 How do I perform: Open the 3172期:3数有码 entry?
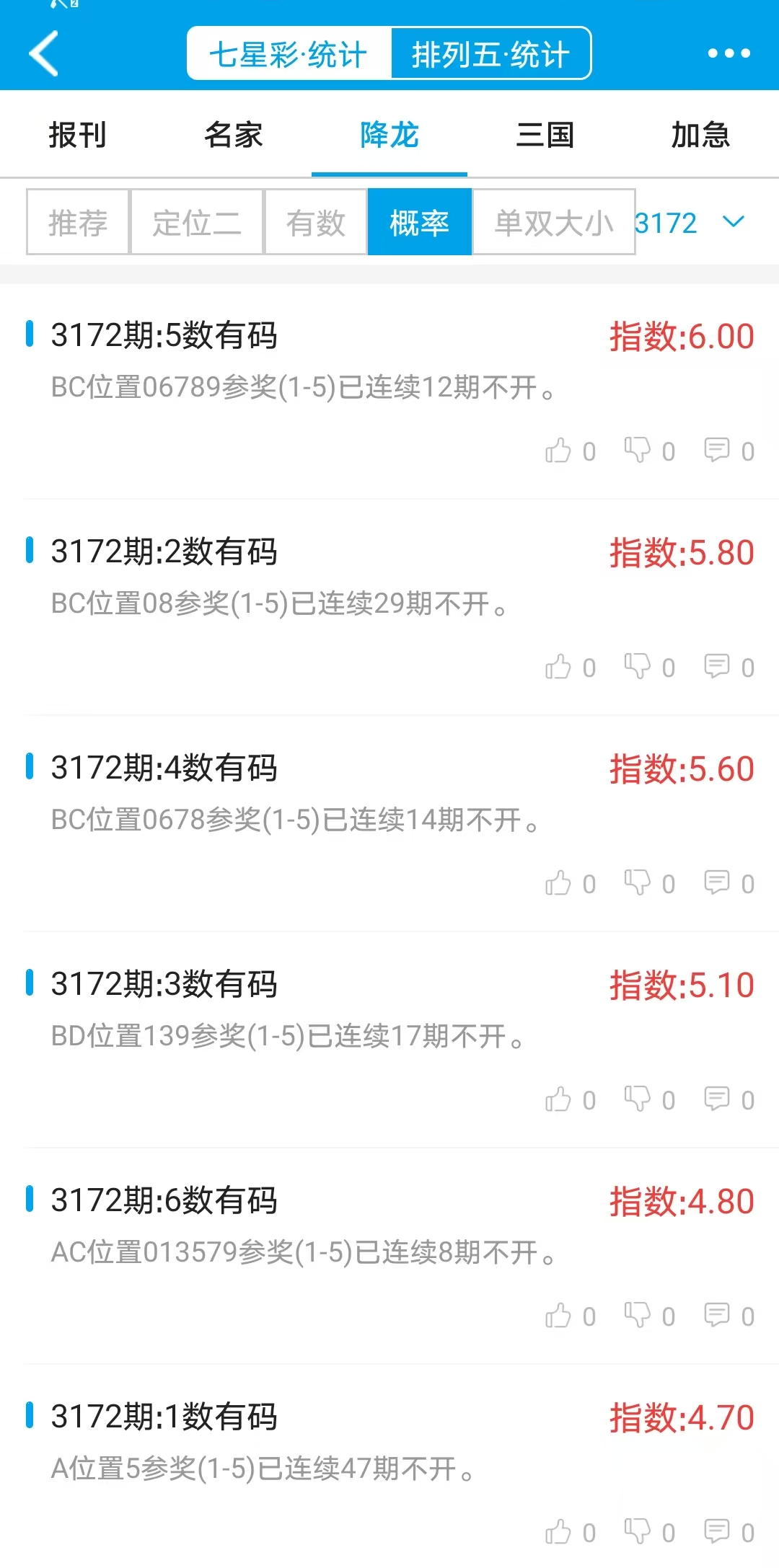pyautogui.click(x=164, y=985)
